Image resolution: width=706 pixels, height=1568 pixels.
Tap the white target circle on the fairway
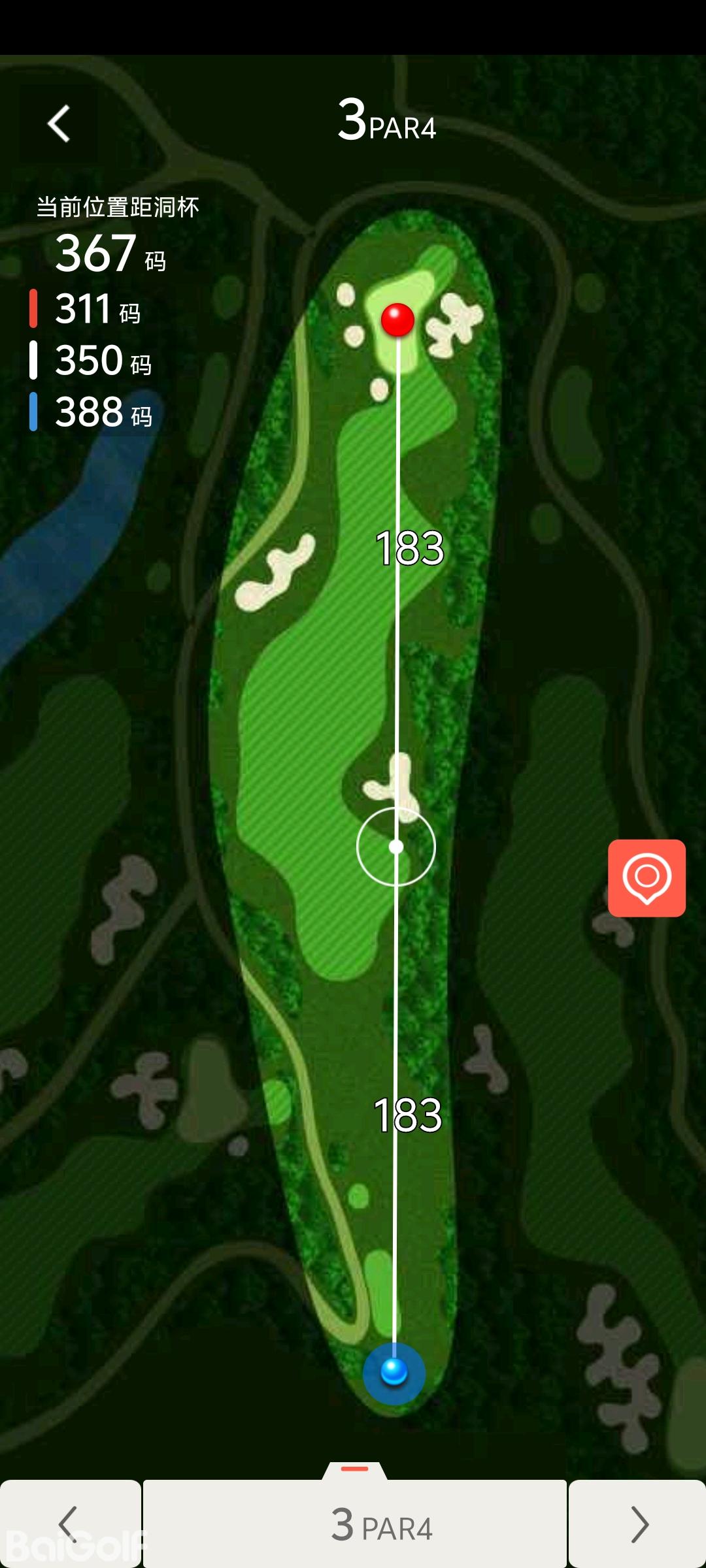[x=396, y=847]
